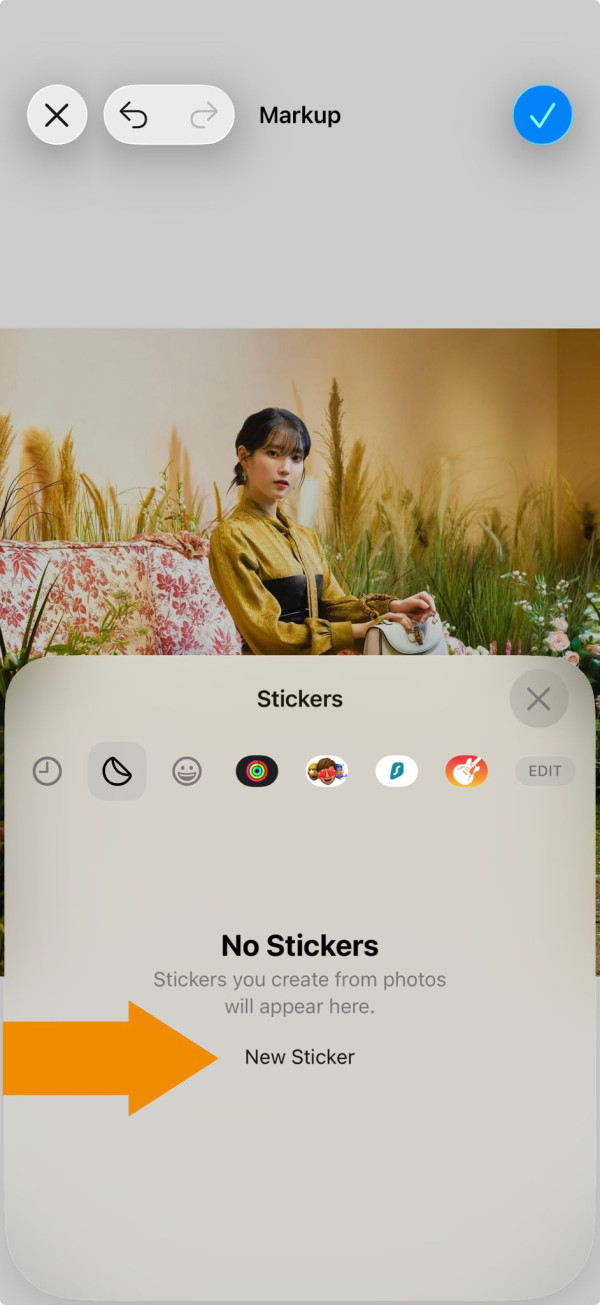600x1305 pixels.
Task: Open the Activity rings sticker pack
Action: point(257,771)
